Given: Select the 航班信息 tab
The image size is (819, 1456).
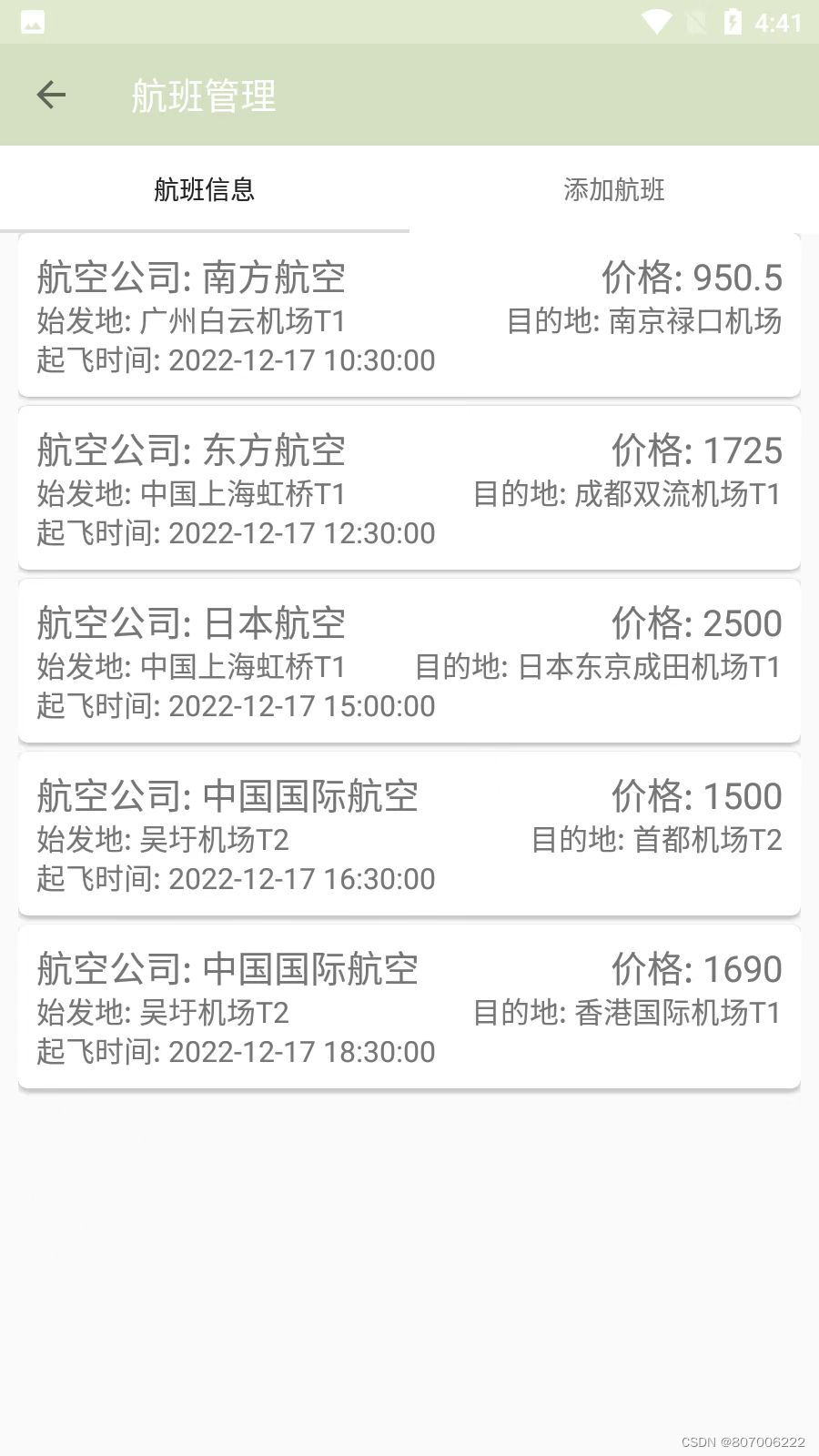Looking at the screenshot, I should point(205,191).
